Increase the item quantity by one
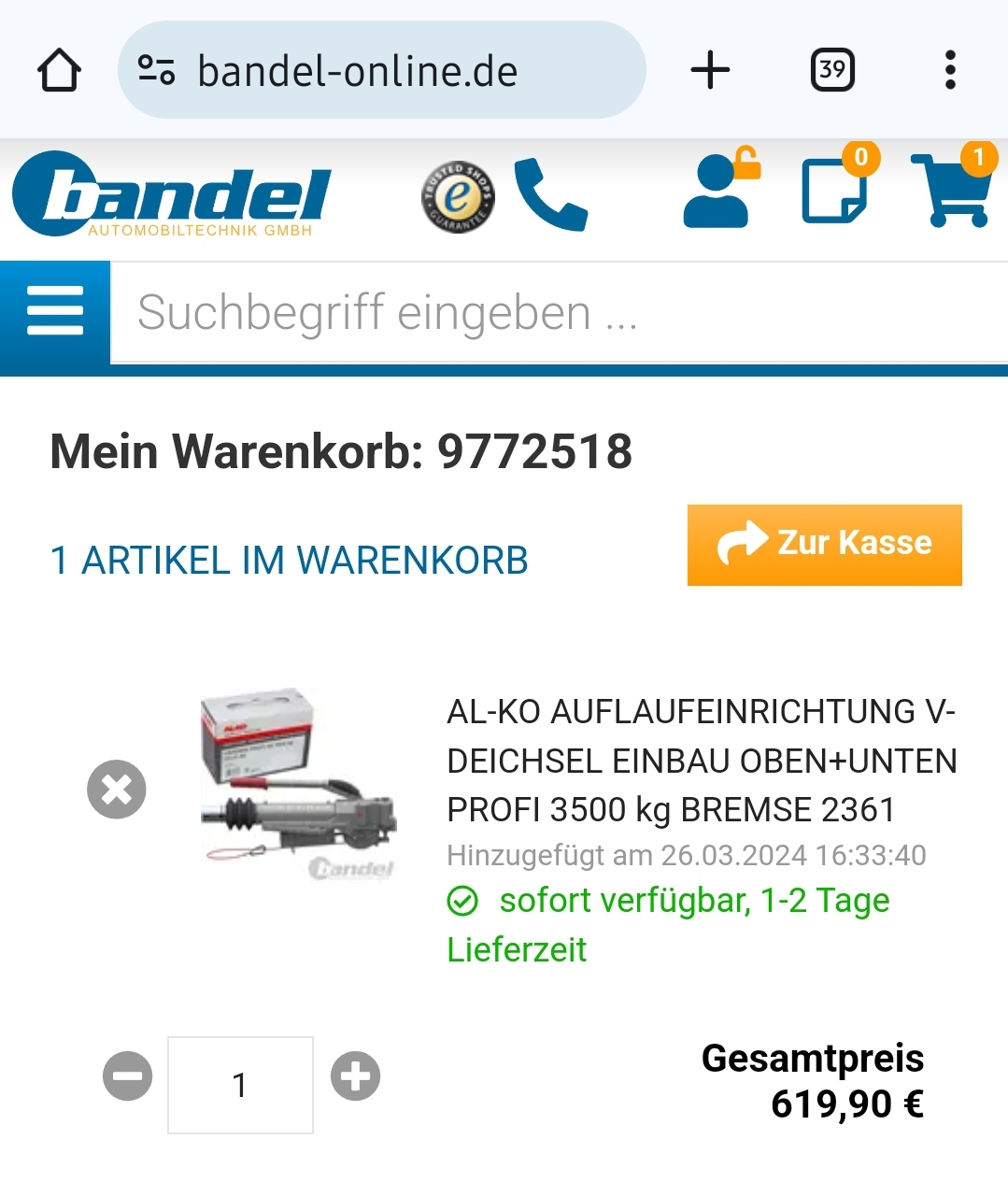Viewport: 1008px width, 1182px height. click(x=355, y=1076)
